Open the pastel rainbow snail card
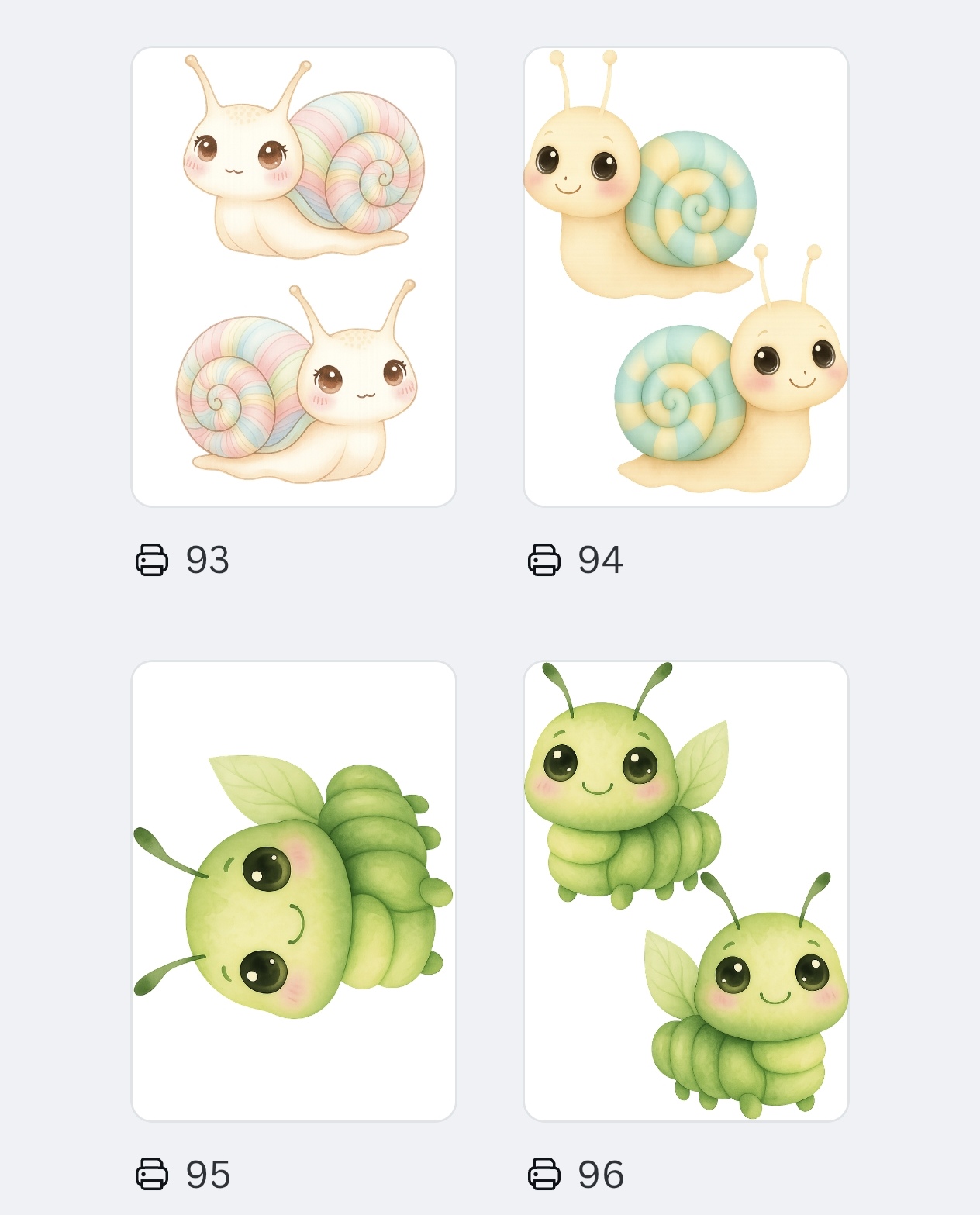 point(294,277)
